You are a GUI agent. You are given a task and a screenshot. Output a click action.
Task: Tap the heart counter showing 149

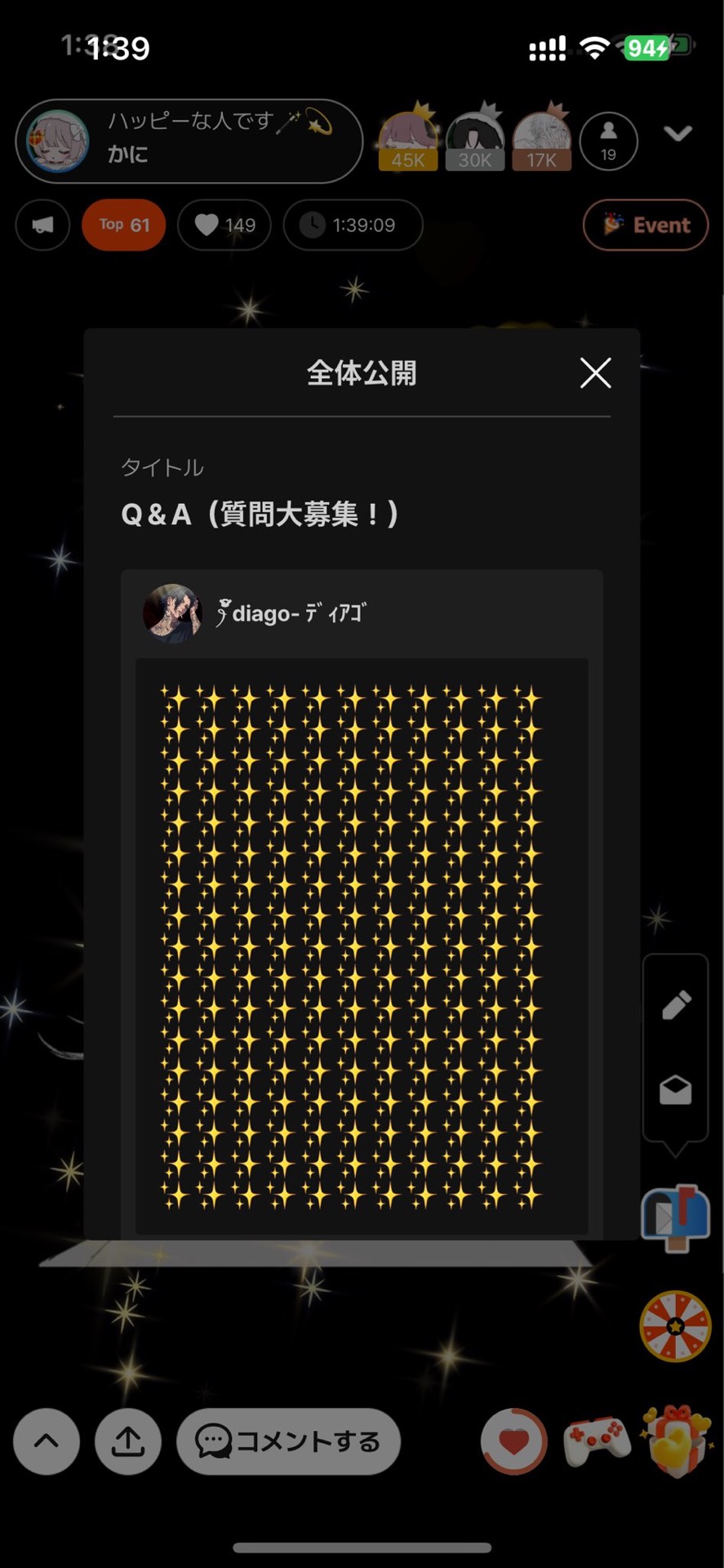click(x=224, y=225)
